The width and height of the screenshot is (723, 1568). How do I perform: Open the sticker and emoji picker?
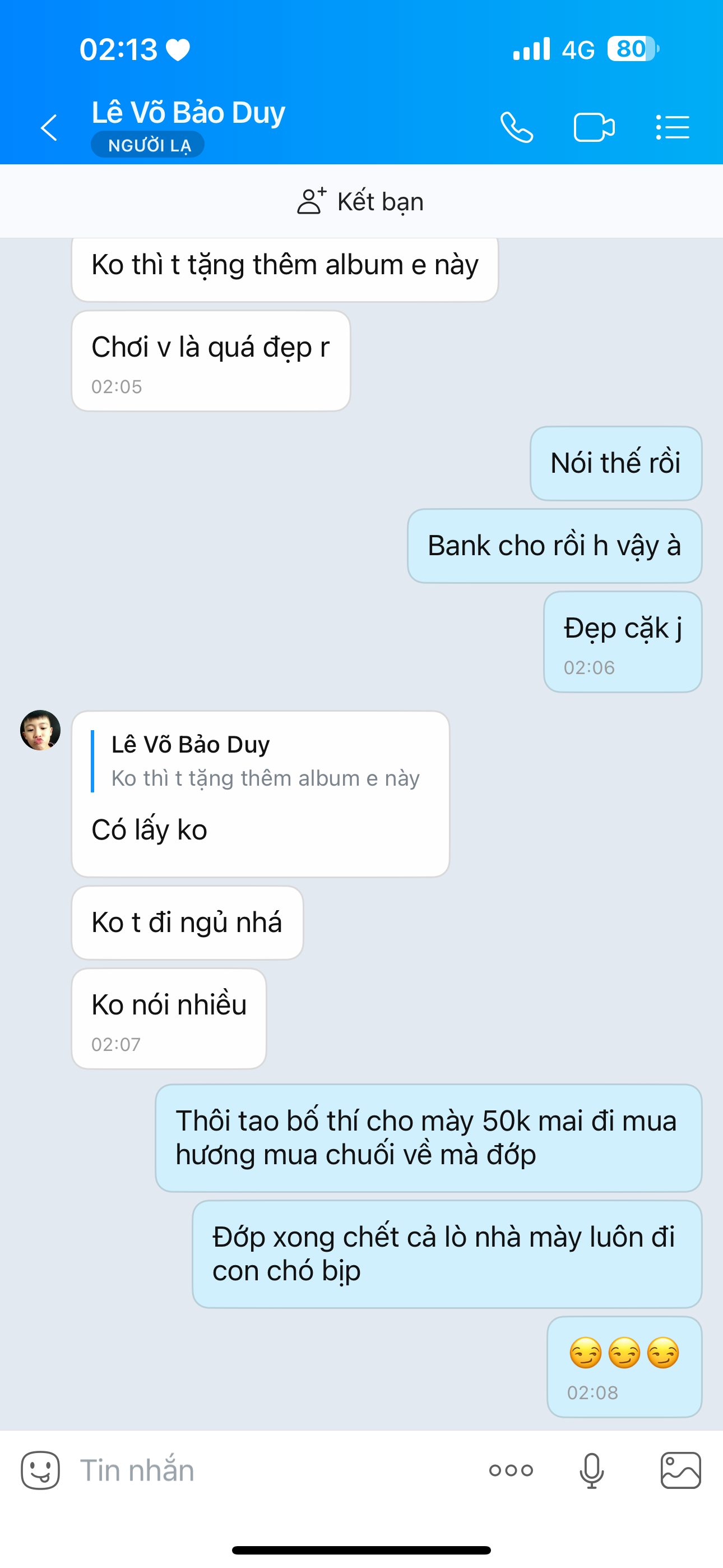(40, 1470)
